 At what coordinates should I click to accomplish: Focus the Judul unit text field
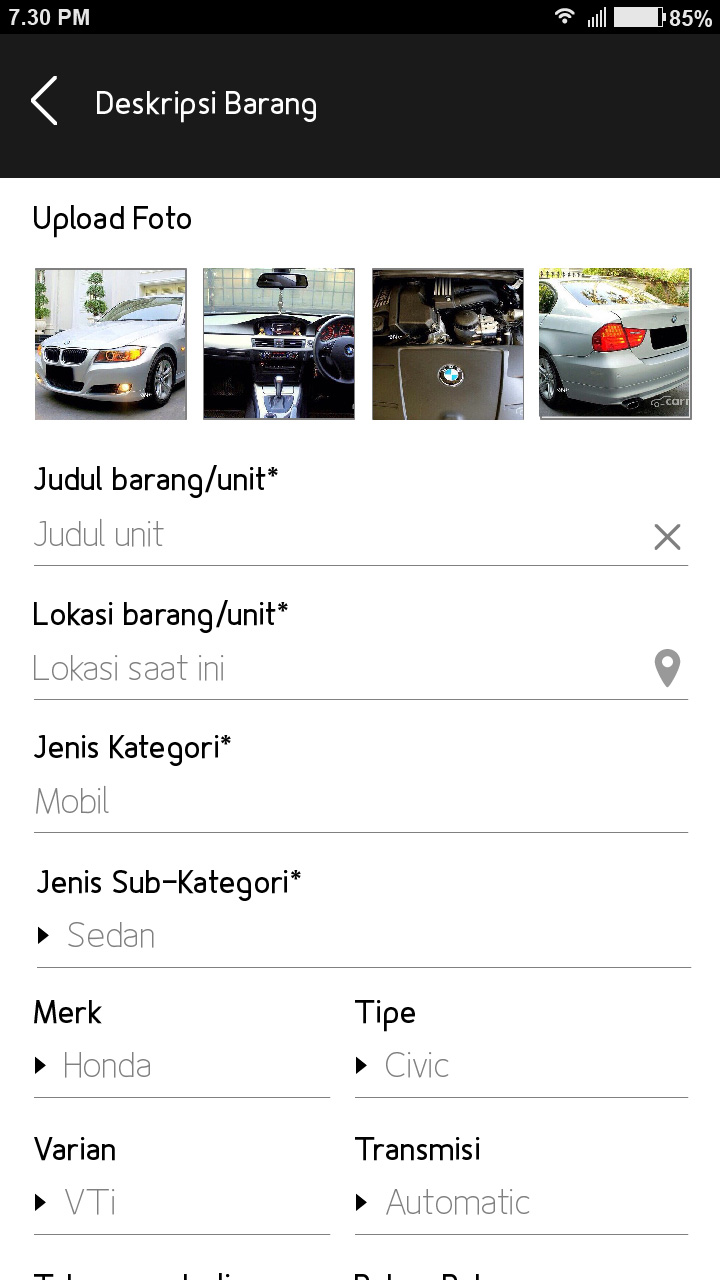(330, 536)
